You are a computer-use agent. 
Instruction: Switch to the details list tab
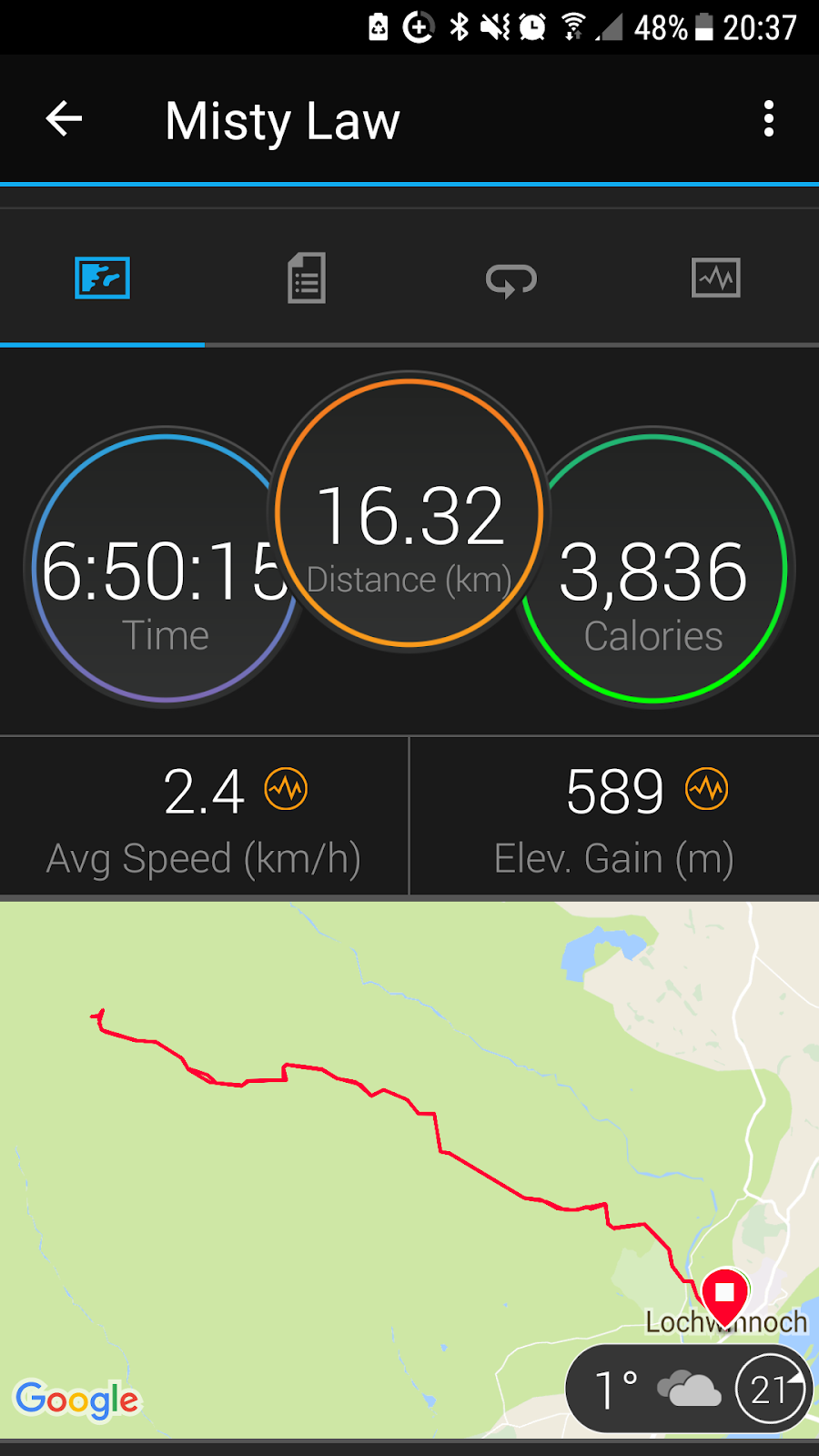tap(307, 278)
